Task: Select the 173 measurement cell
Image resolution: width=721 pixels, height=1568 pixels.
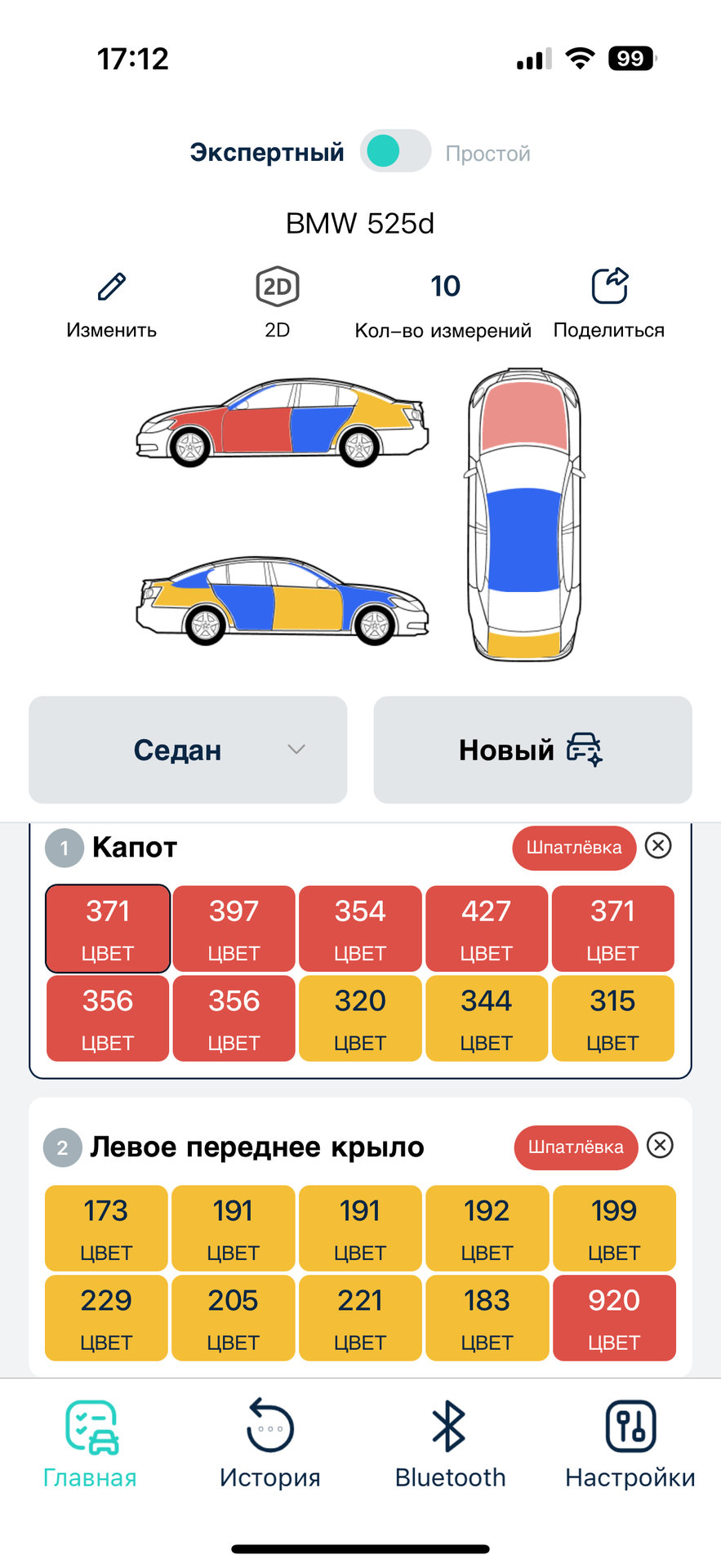Action: pos(106,1228)
